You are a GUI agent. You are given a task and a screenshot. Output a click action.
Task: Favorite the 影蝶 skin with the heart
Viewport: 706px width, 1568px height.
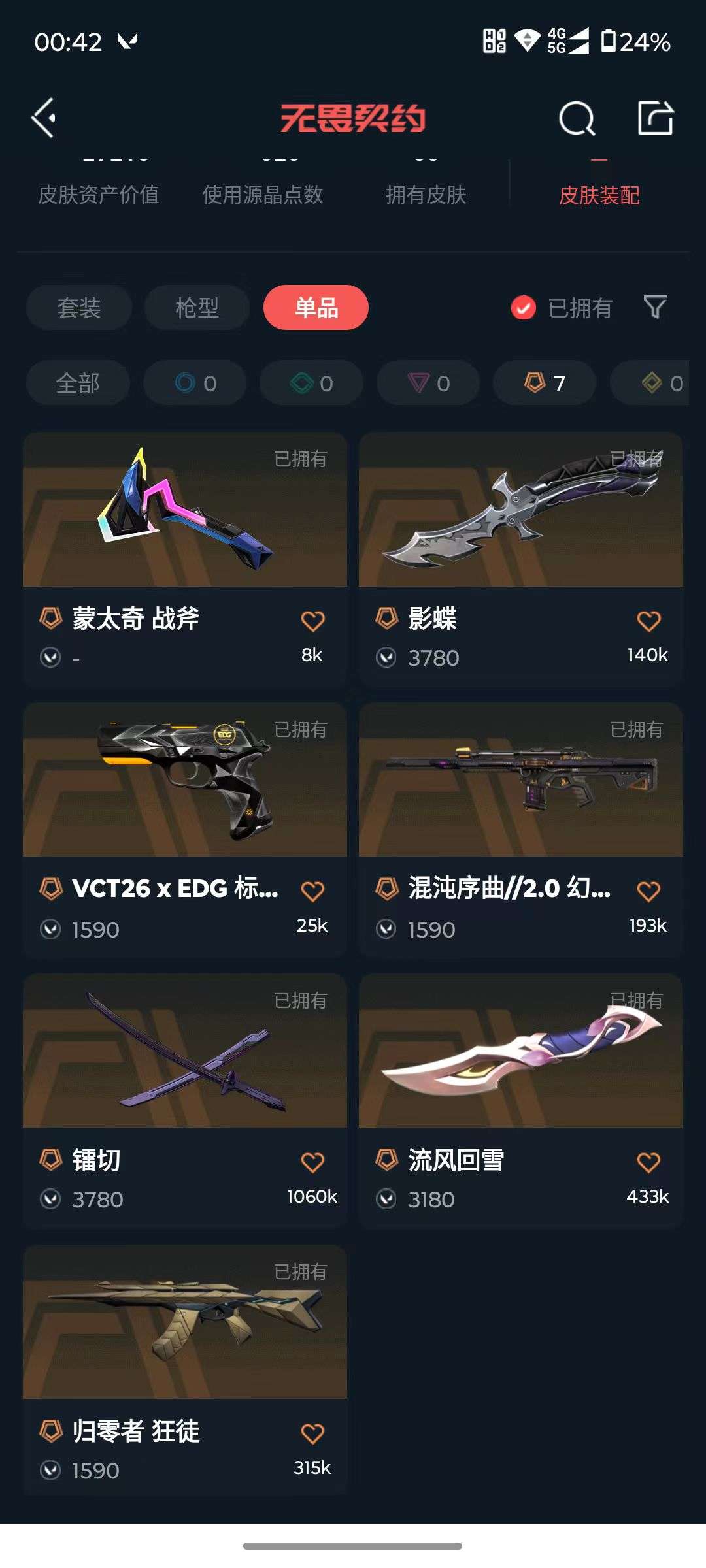click(x=648, y=620)
